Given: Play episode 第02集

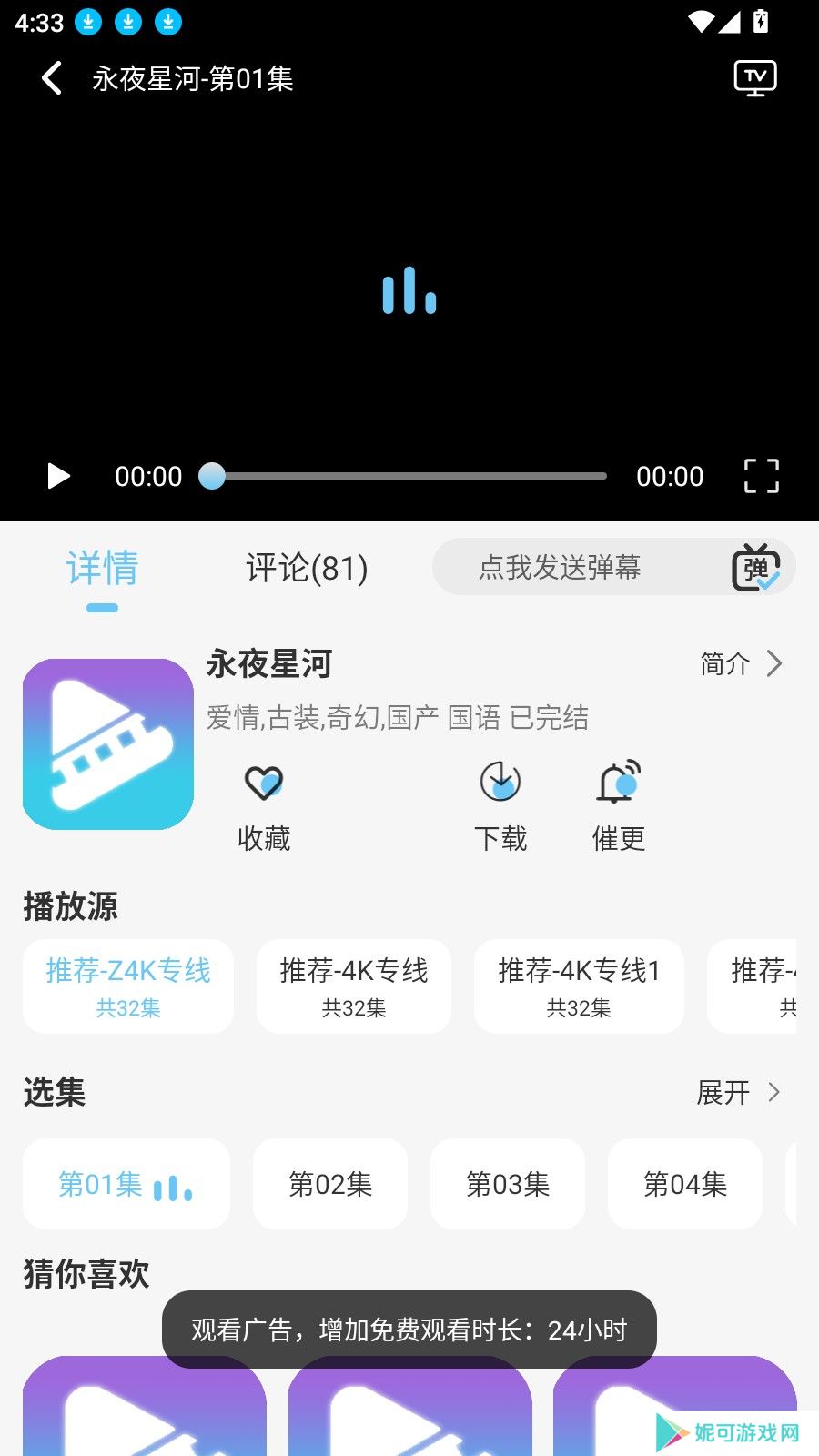Looking at the screenshot, I should coord(330,1184).
